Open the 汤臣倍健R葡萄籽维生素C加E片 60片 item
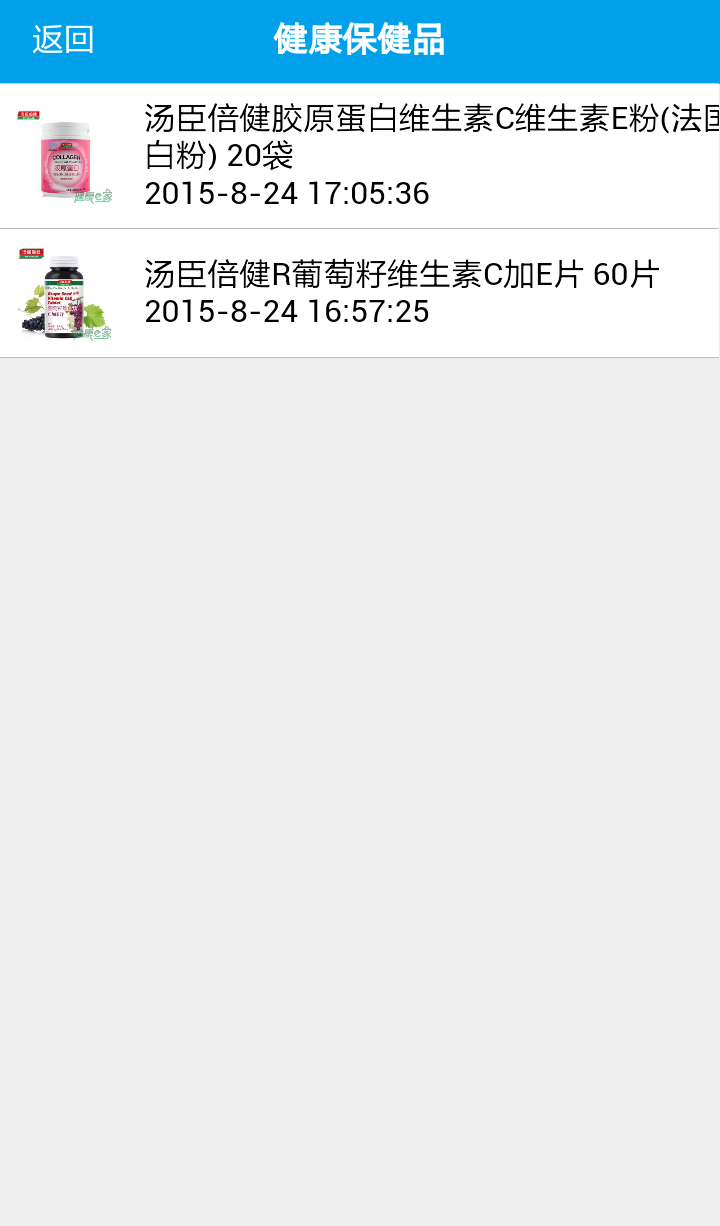The image size is (720, 1226). point(360,293)
